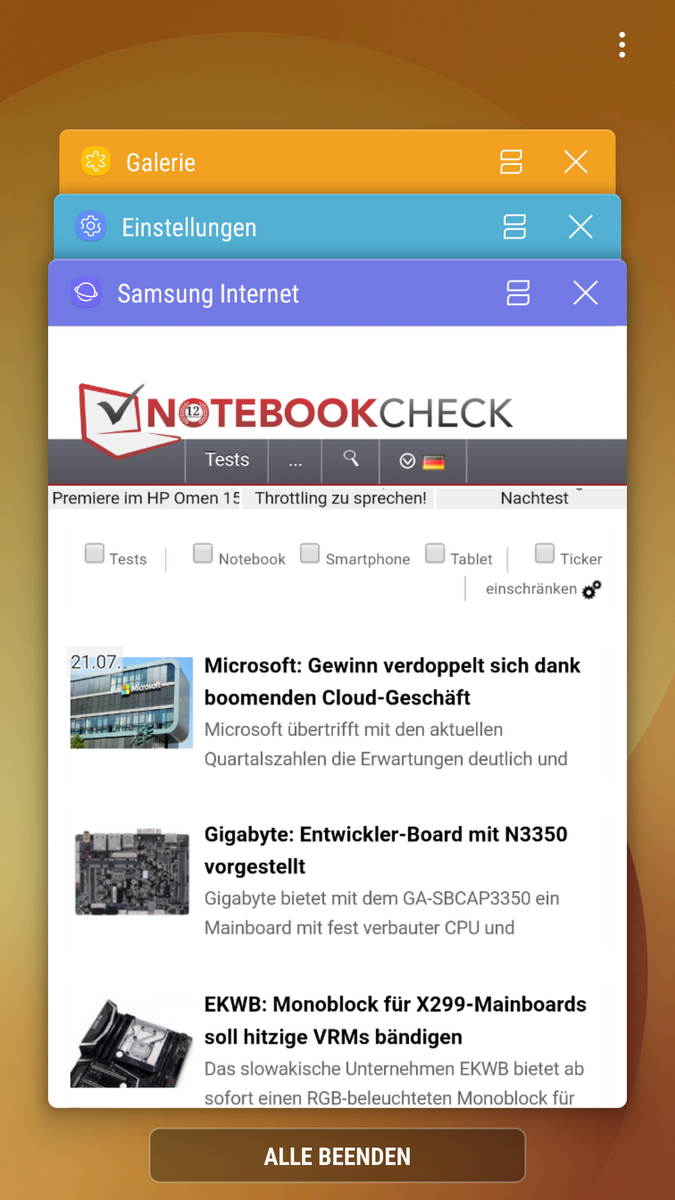Tap Alle Beenden to close all apps

[x=337, y=1156]
